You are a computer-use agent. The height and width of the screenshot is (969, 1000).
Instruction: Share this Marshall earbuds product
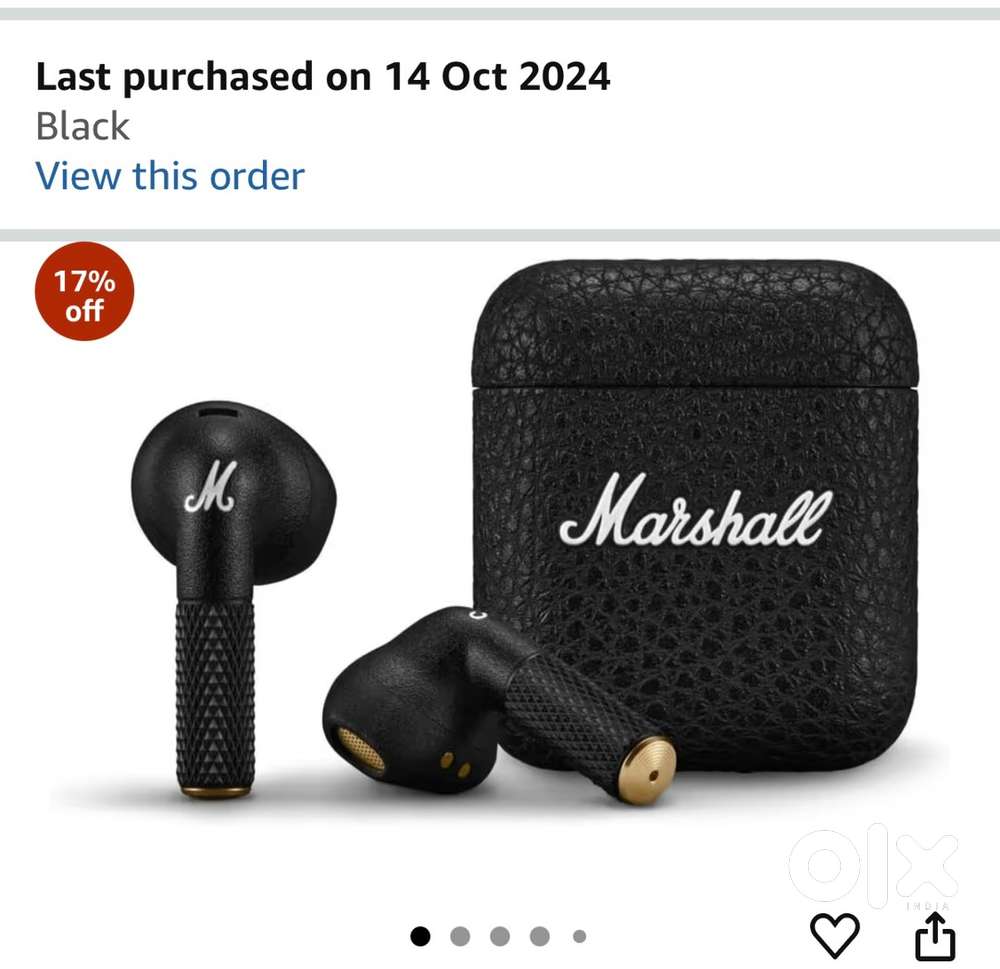[x=936, y=937]
